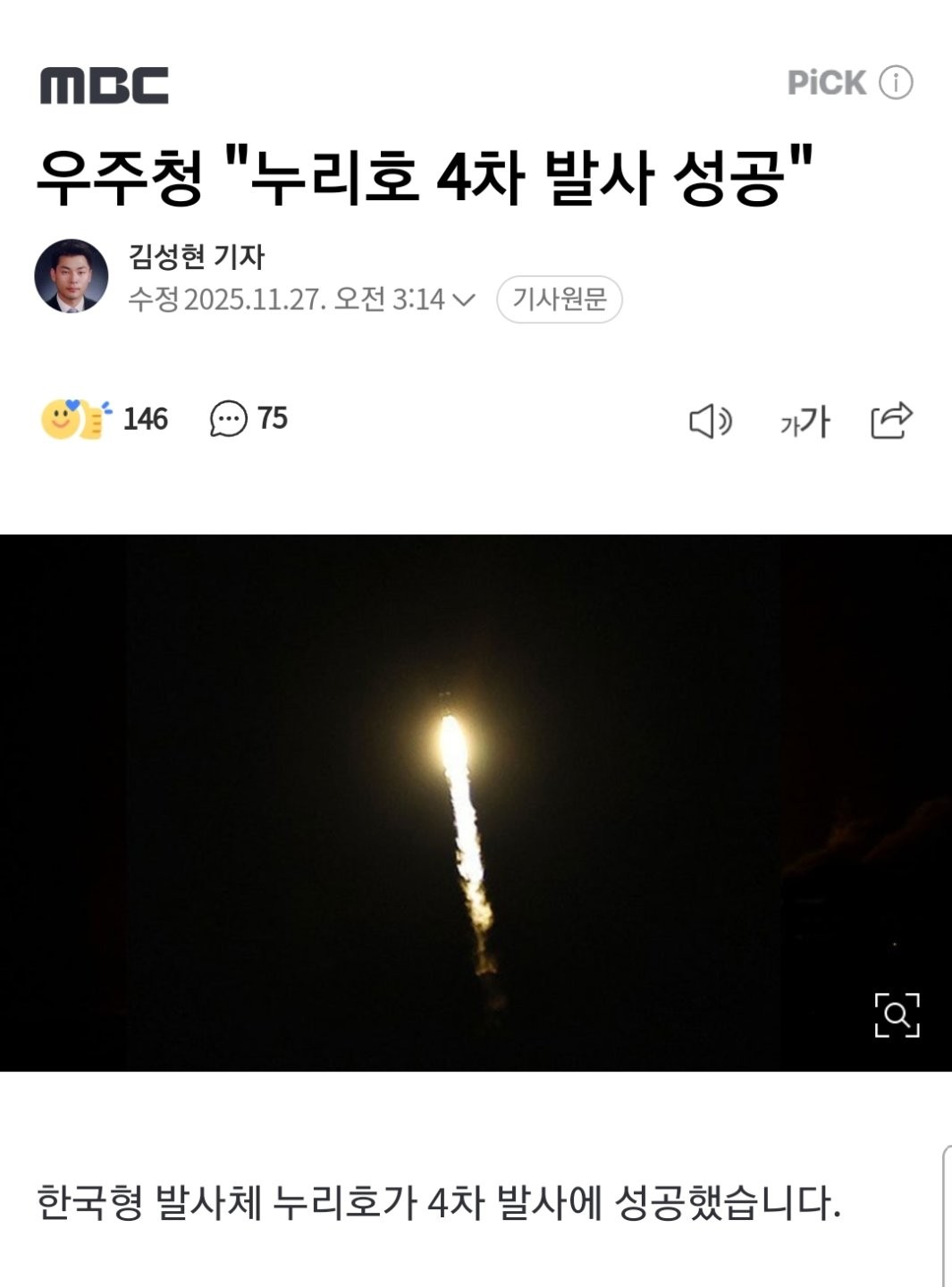
Task: Open reporter 김성현 기자's profile
Action: 196,257
